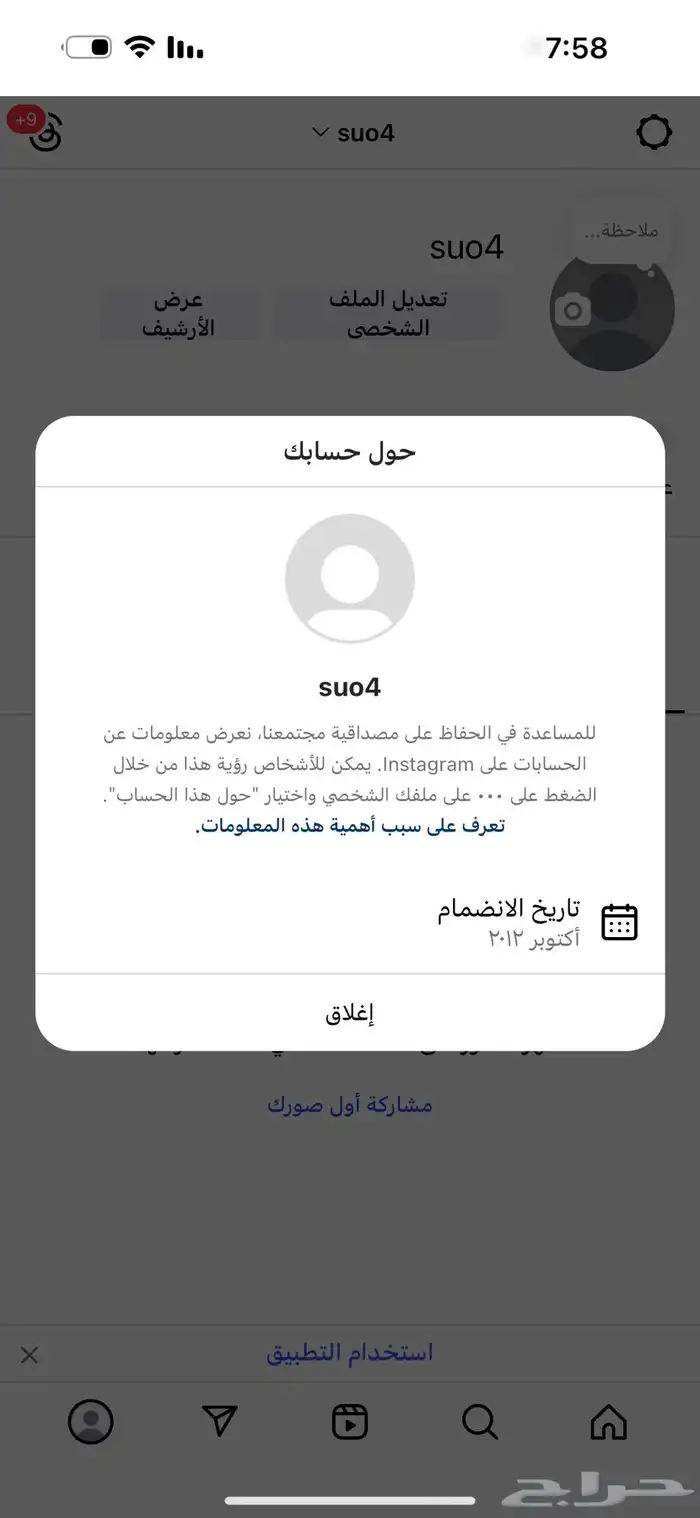Switch to the Search tab
700x1518 pixels.
click(480, 1421)
